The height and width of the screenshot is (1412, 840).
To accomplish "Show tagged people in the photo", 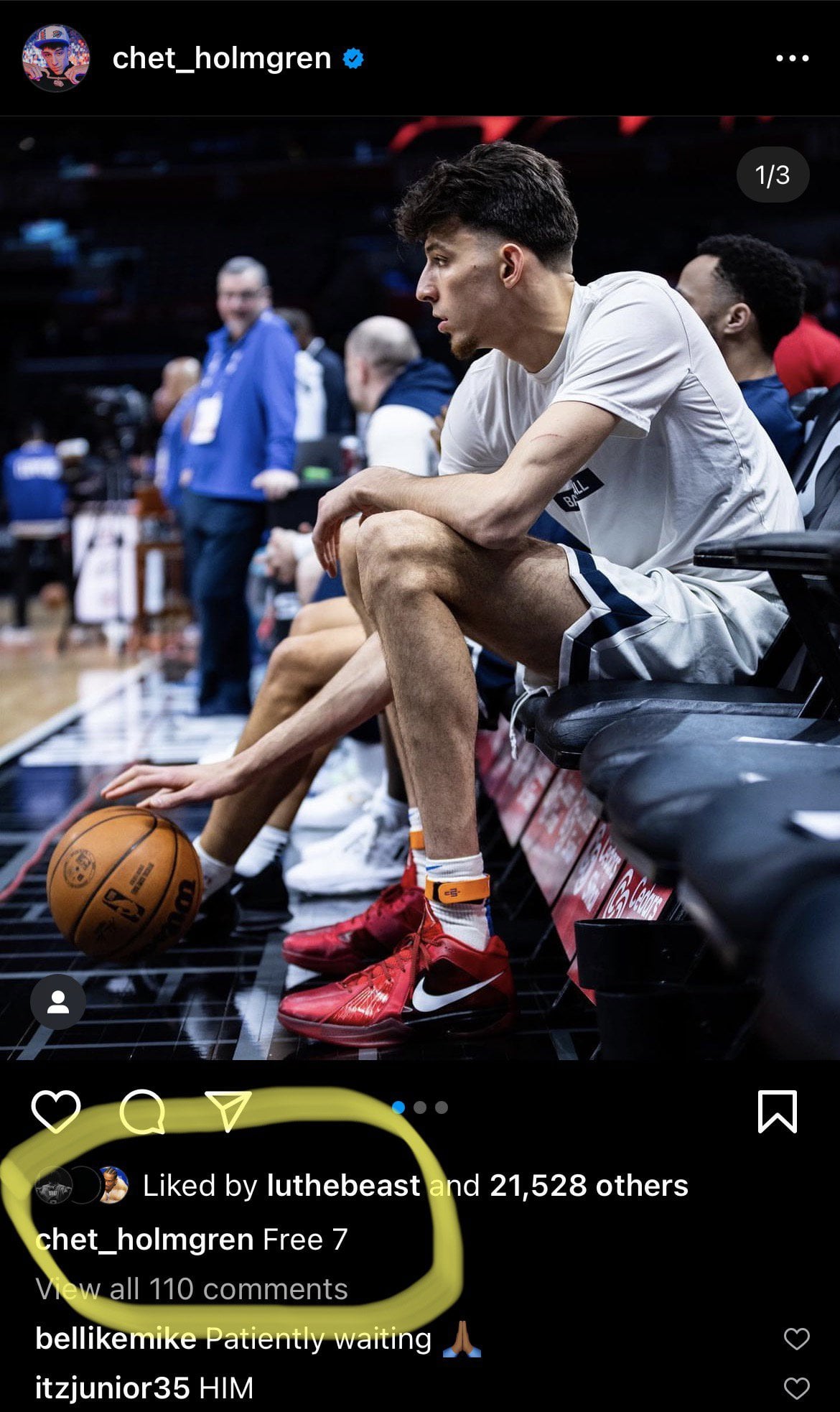I will point(58,1002).
